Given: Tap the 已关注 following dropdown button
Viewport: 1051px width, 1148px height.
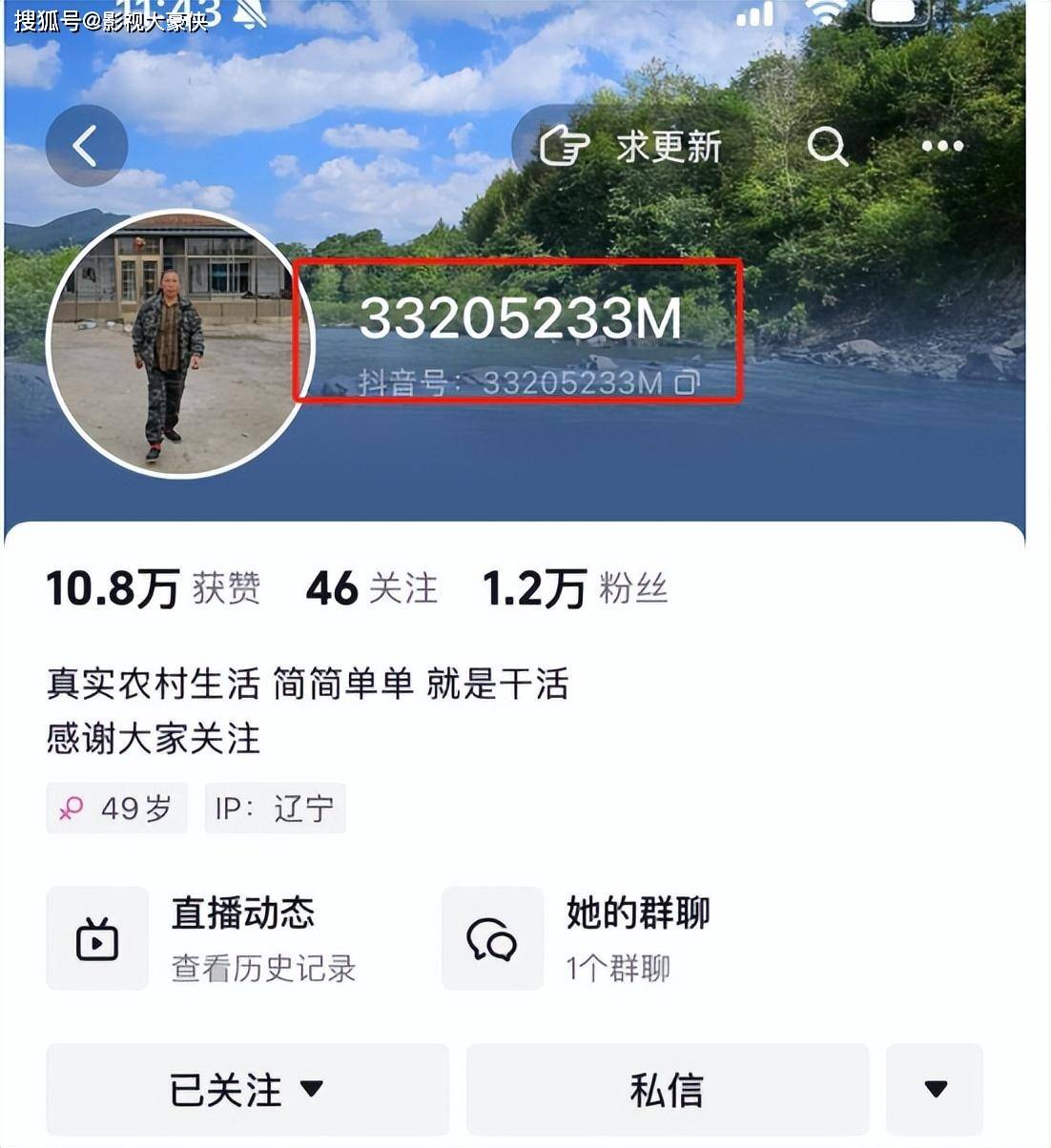Looking at the screenshot, I should (x=247, y=1089).
